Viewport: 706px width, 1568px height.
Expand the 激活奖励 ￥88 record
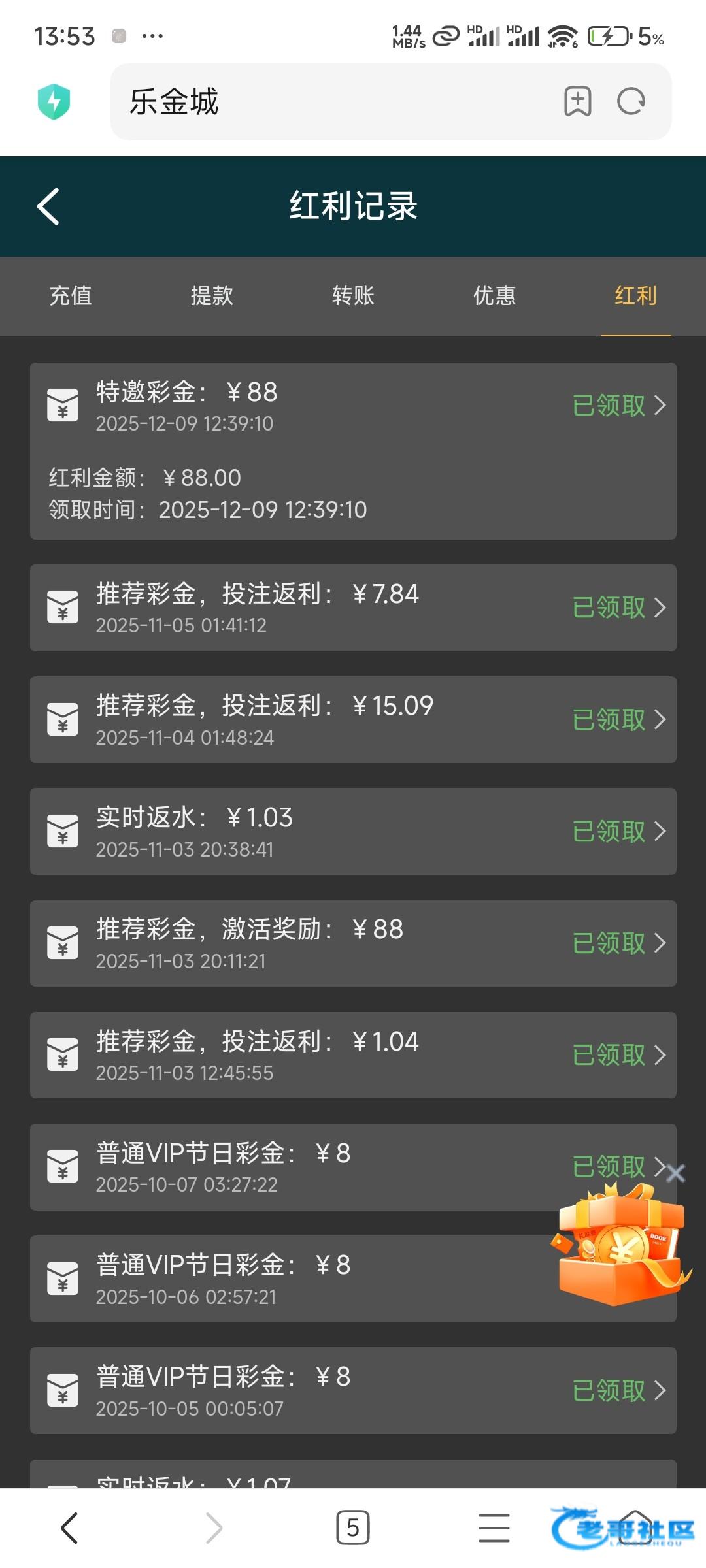tap(618, 943)
